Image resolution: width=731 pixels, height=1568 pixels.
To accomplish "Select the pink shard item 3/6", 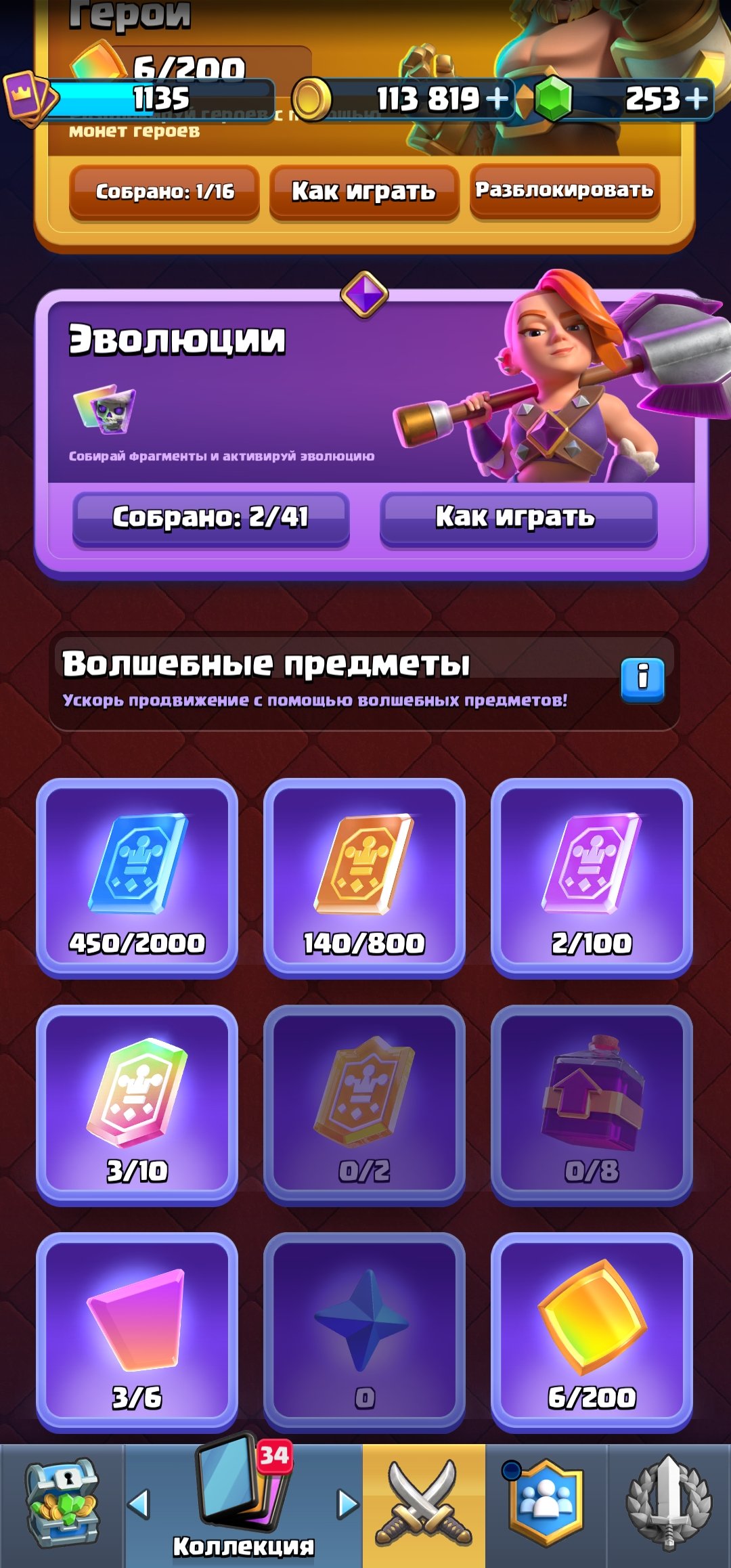I will (x=137, y=1332).
